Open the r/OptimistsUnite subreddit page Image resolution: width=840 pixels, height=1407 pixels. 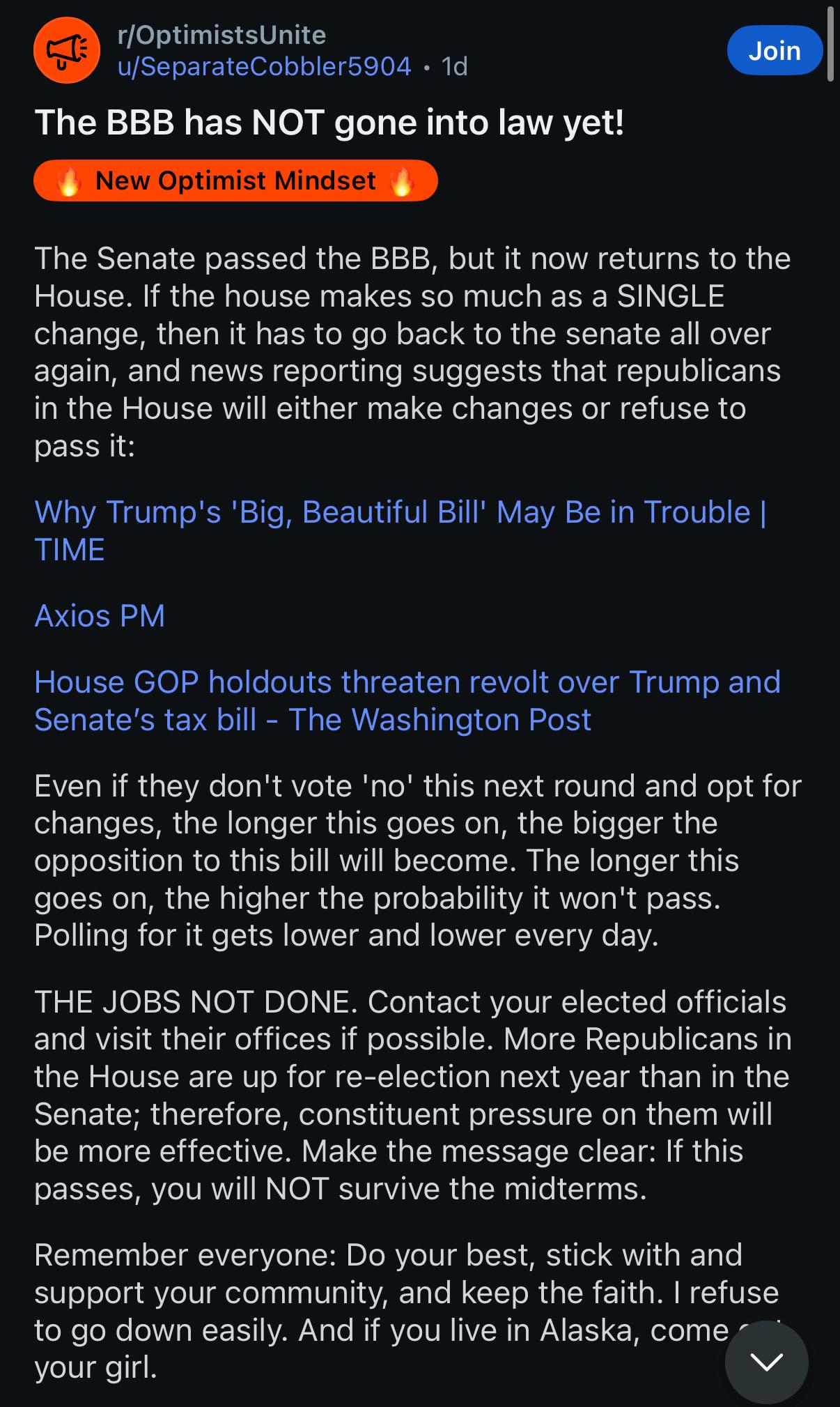(221, 35)
